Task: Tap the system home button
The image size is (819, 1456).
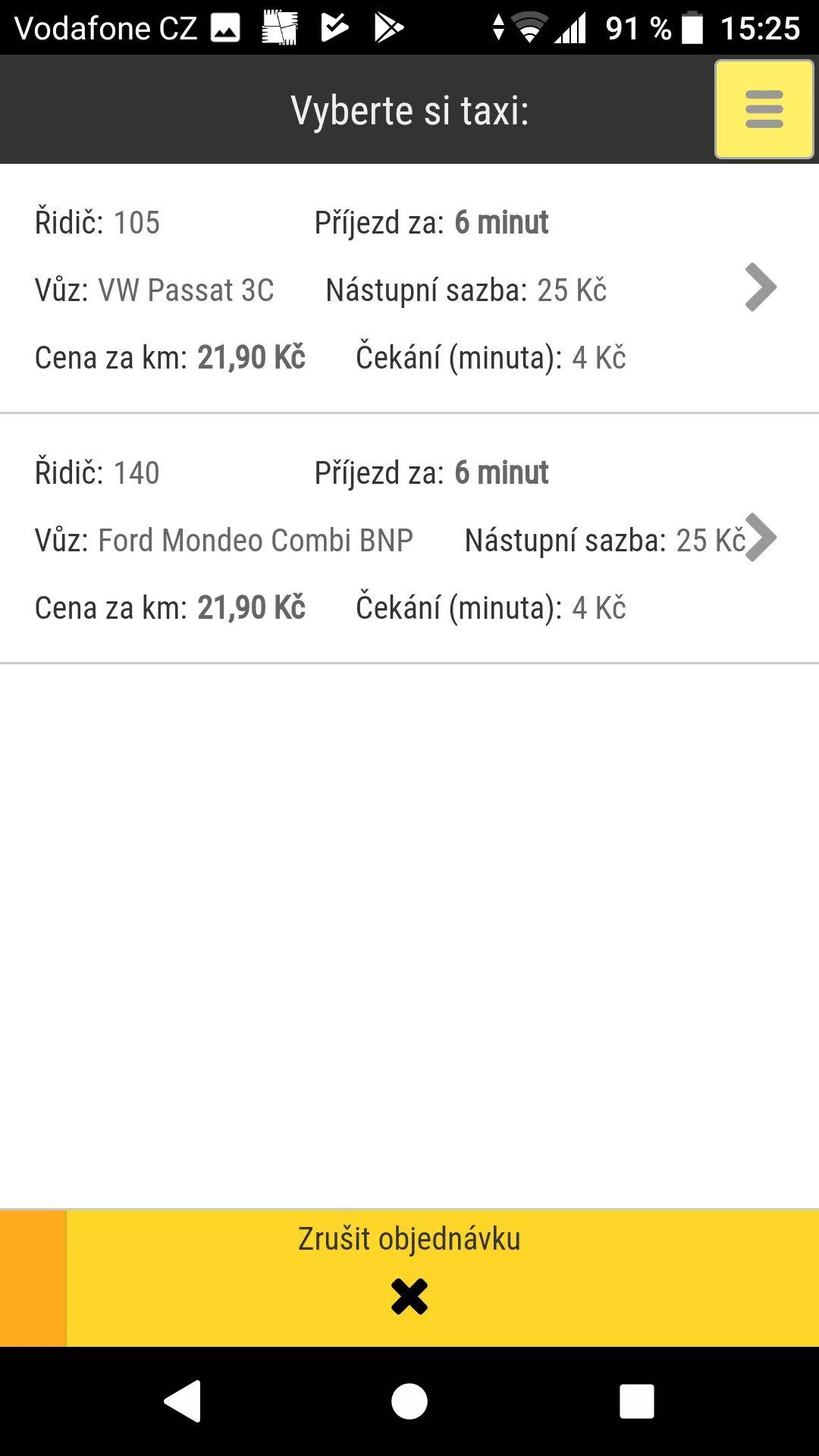Action: pyautogui.click(x=409, y=1401)
